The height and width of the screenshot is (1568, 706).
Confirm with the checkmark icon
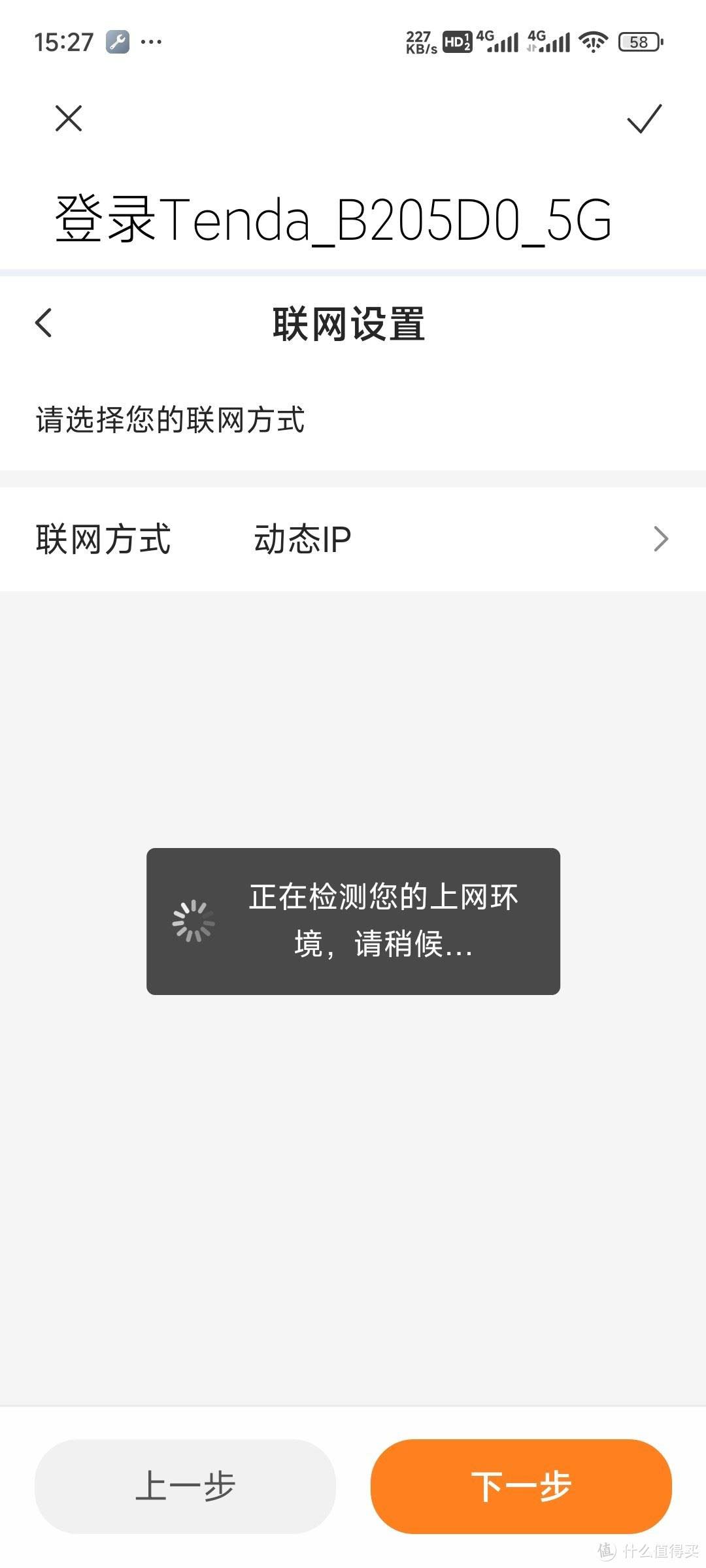tap(644, 119)
